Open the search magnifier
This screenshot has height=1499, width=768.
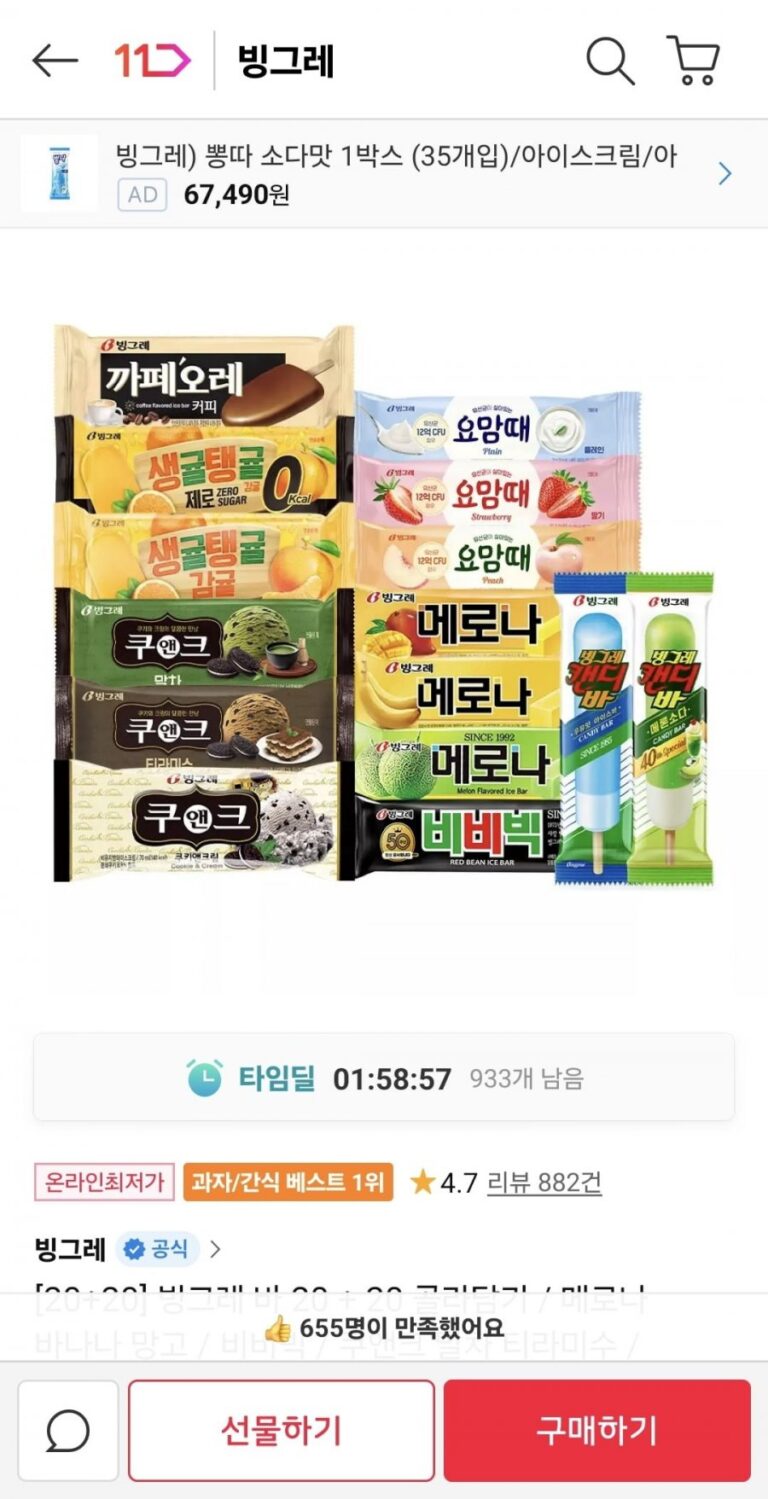coord(609,61)
